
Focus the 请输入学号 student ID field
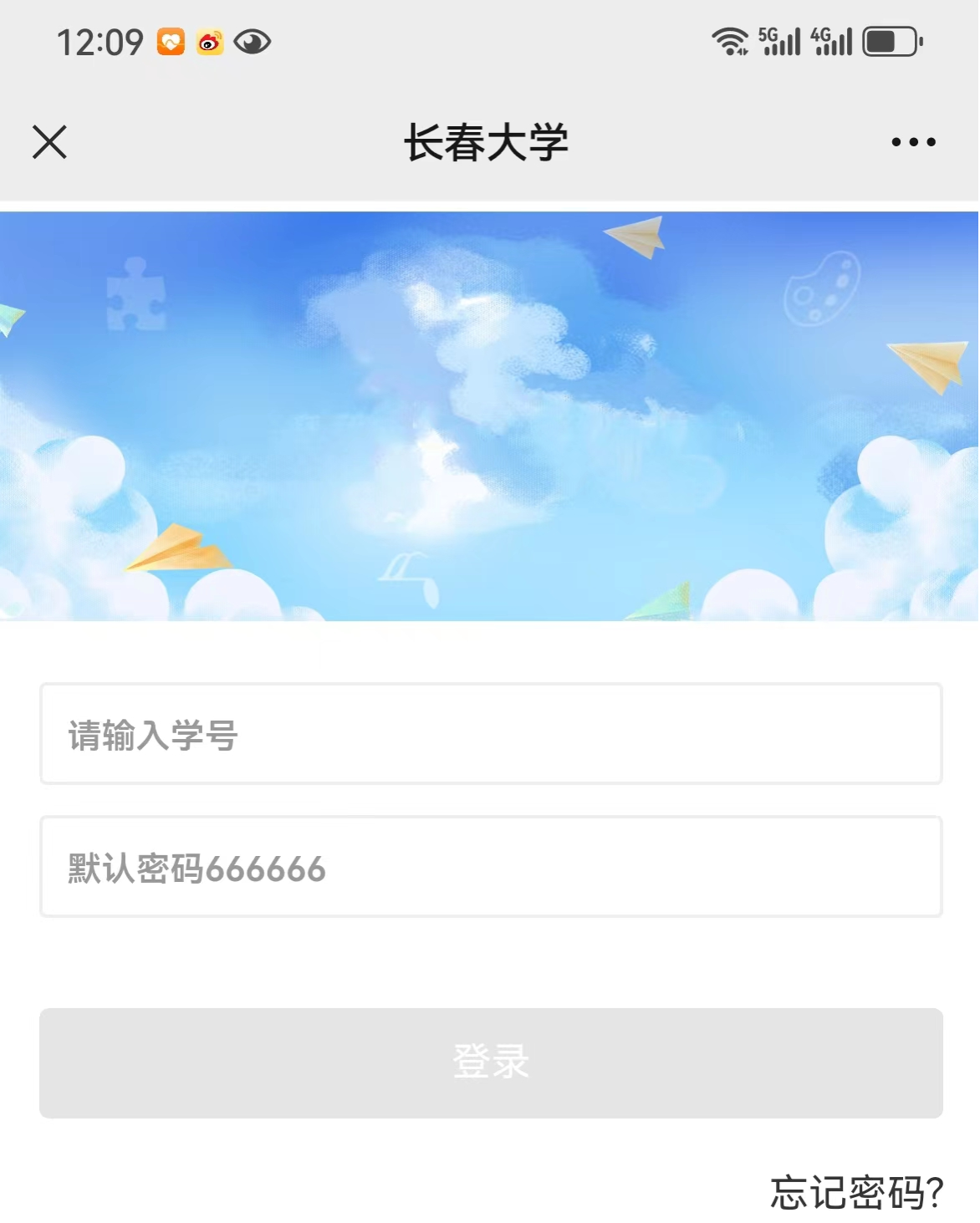(491, 734)
